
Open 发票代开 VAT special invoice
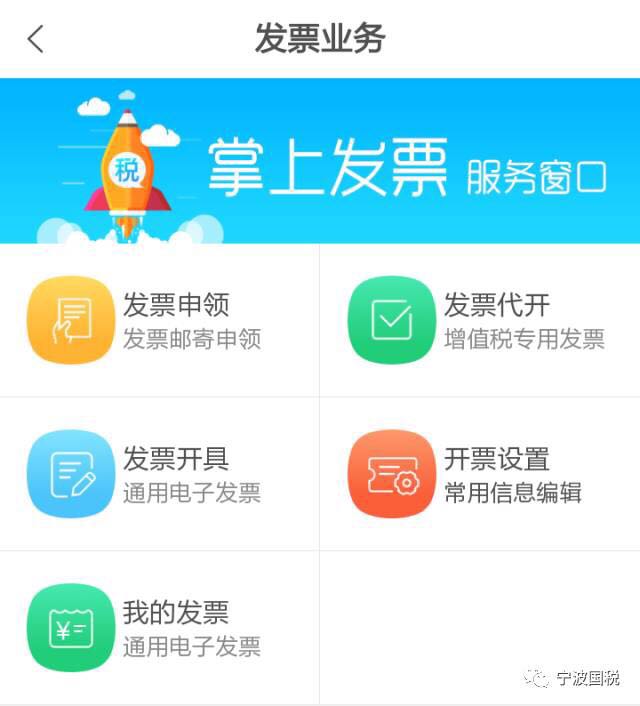click(x=480, y=320)
